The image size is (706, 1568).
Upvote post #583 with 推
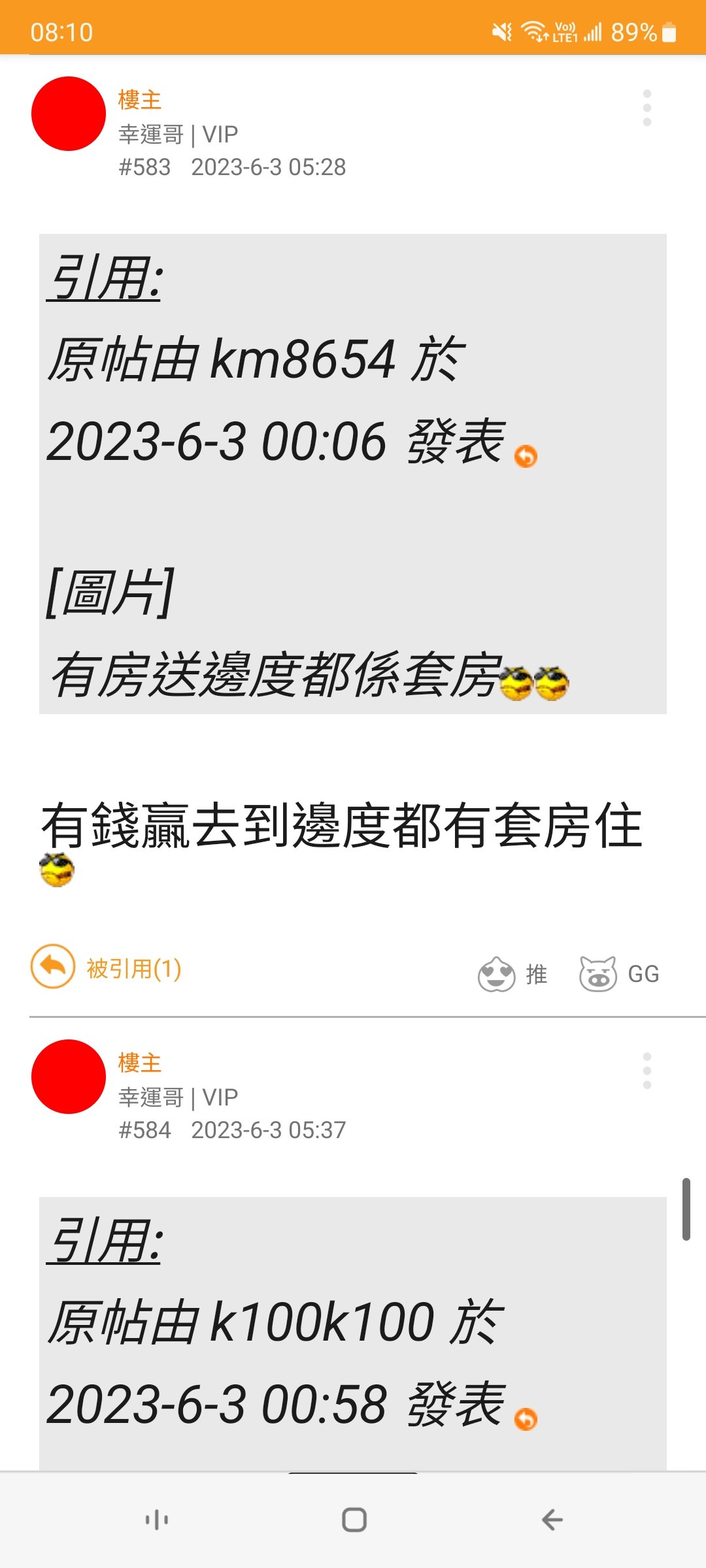pos(513,974)
